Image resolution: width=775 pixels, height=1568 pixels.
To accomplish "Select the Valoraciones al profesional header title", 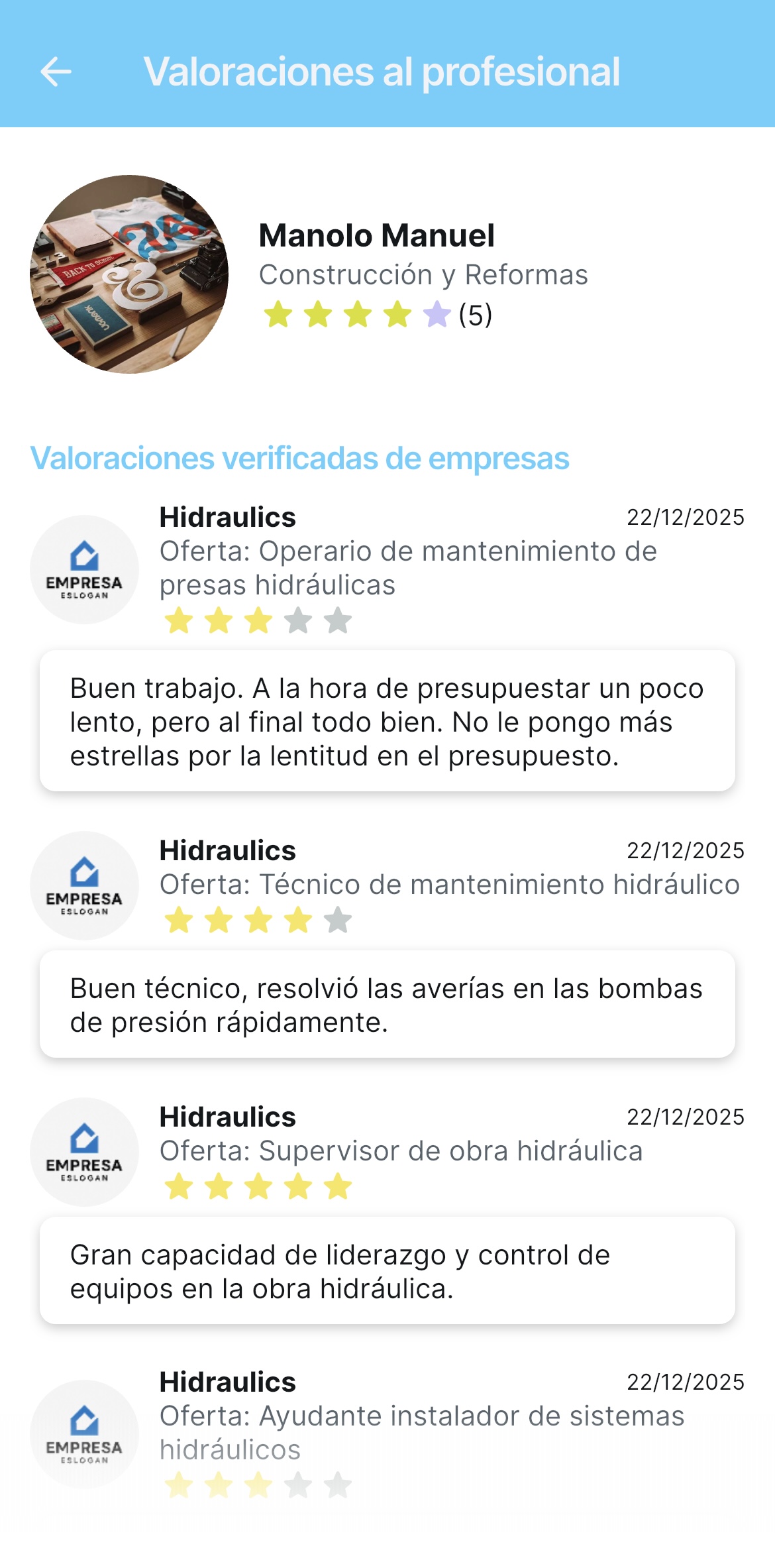I will click(x=383, y=73).
